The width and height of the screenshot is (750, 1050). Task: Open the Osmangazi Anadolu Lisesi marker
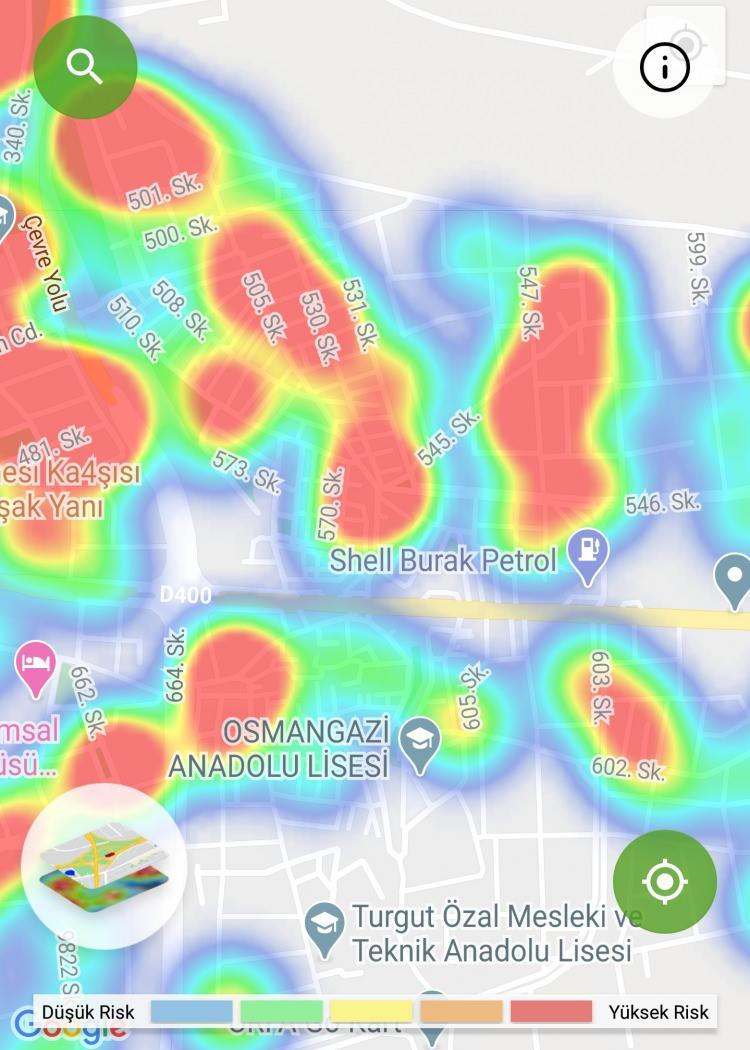[x=420, y=744]
